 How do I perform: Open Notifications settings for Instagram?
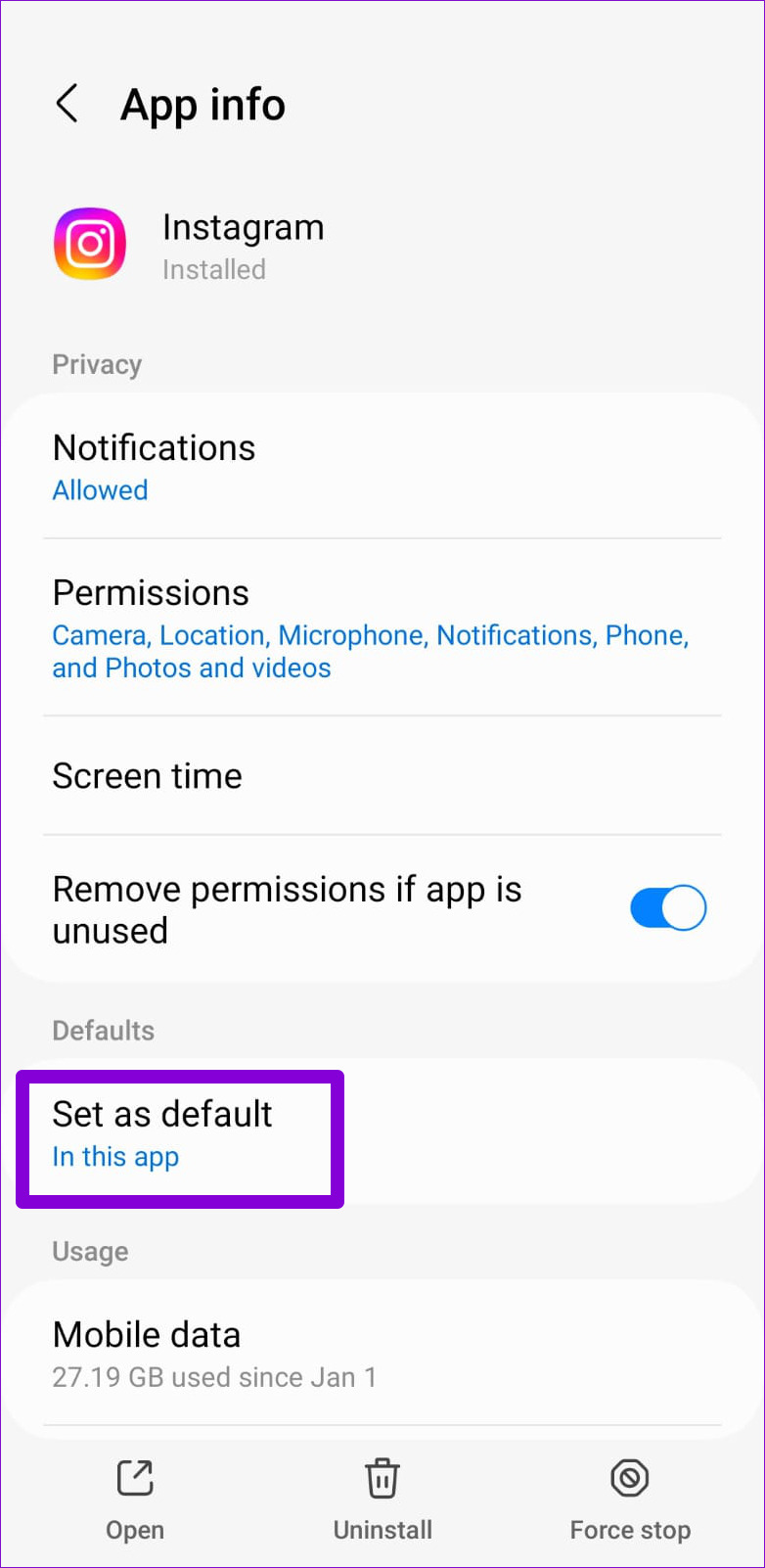pyautogui.click(x=382, y=467)
